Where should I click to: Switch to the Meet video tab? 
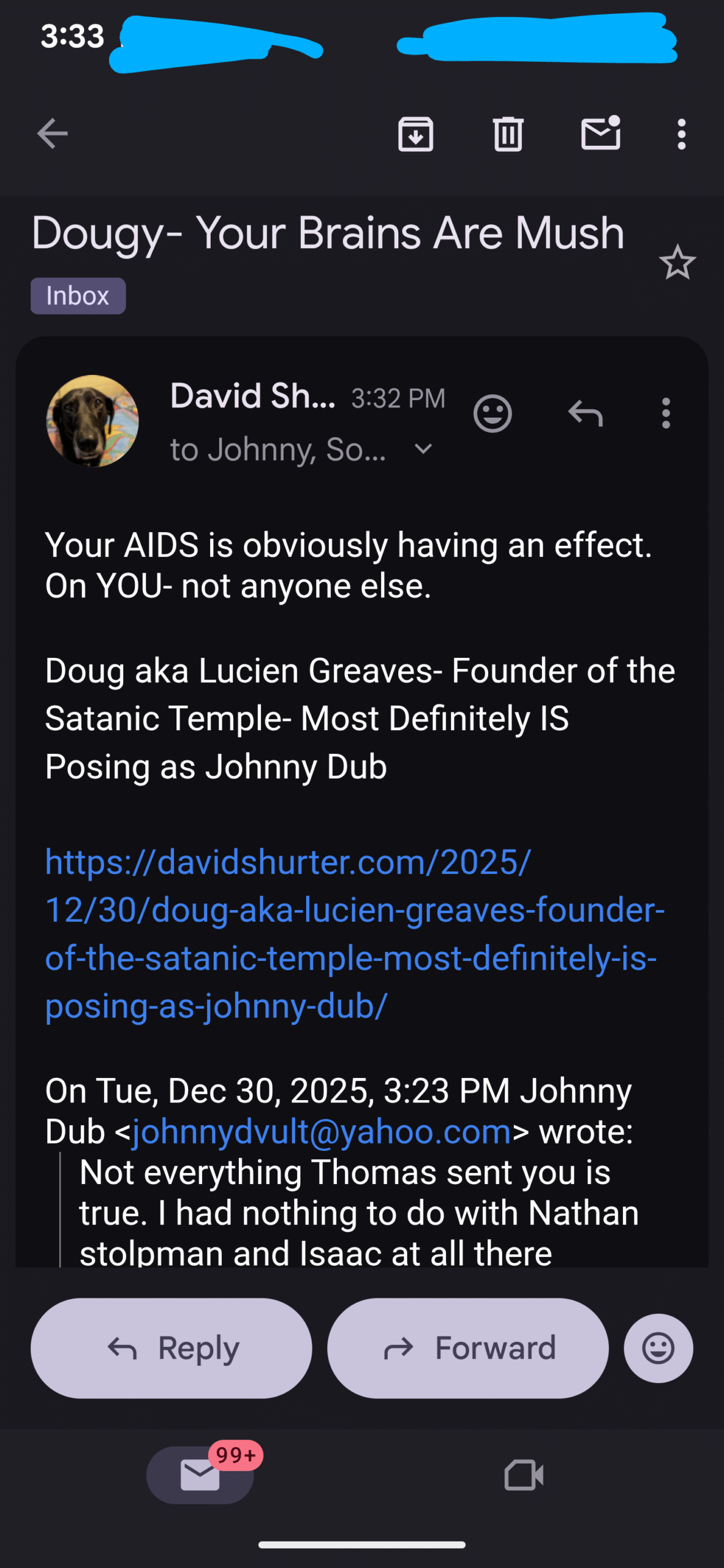click(524, 1474)
